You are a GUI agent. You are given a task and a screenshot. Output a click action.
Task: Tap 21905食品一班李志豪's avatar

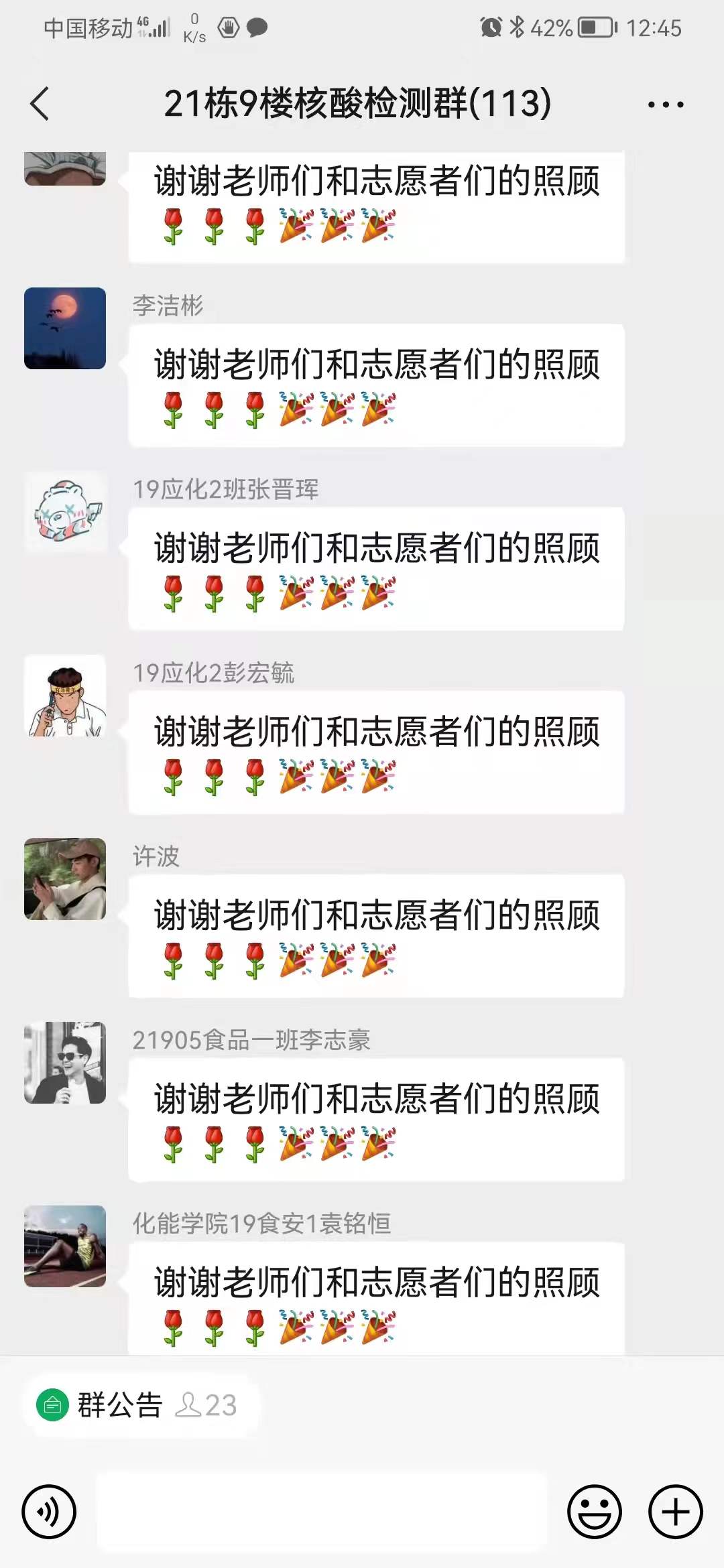(x=65, y=1063)
